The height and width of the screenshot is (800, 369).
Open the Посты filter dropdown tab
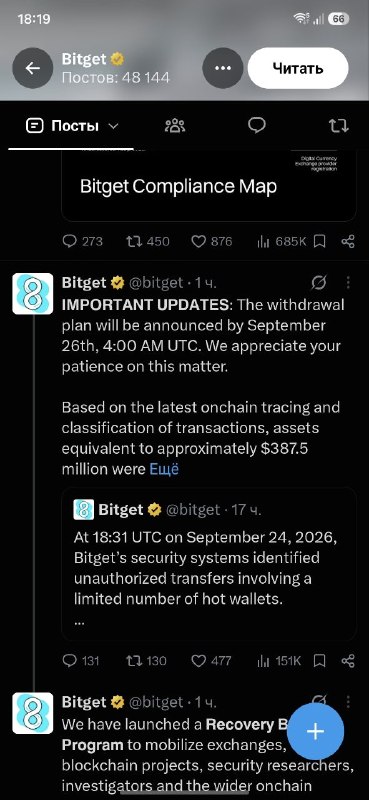pos(71,126)
